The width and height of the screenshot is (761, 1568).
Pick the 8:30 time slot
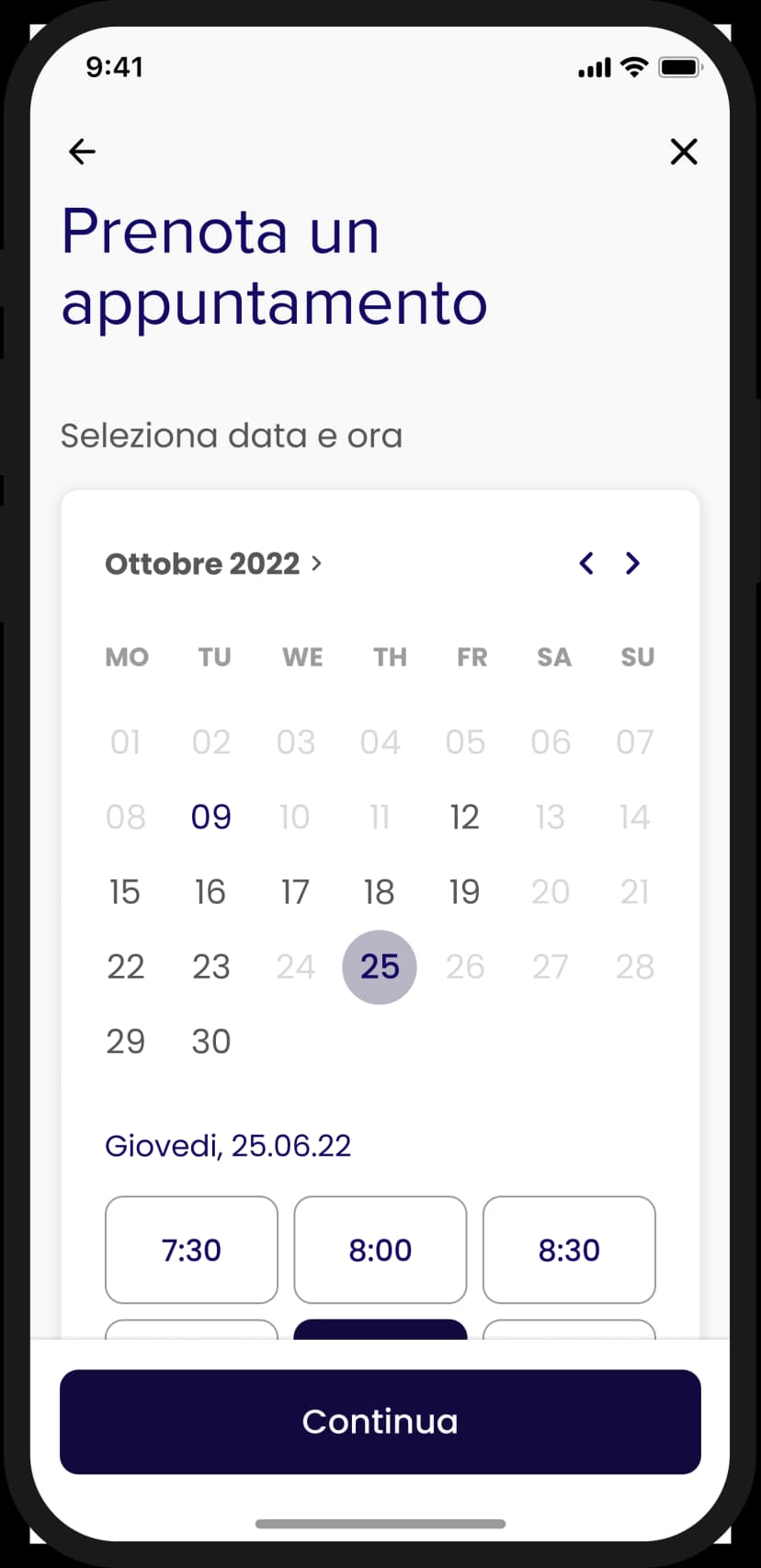click(x=569, y=1250)
